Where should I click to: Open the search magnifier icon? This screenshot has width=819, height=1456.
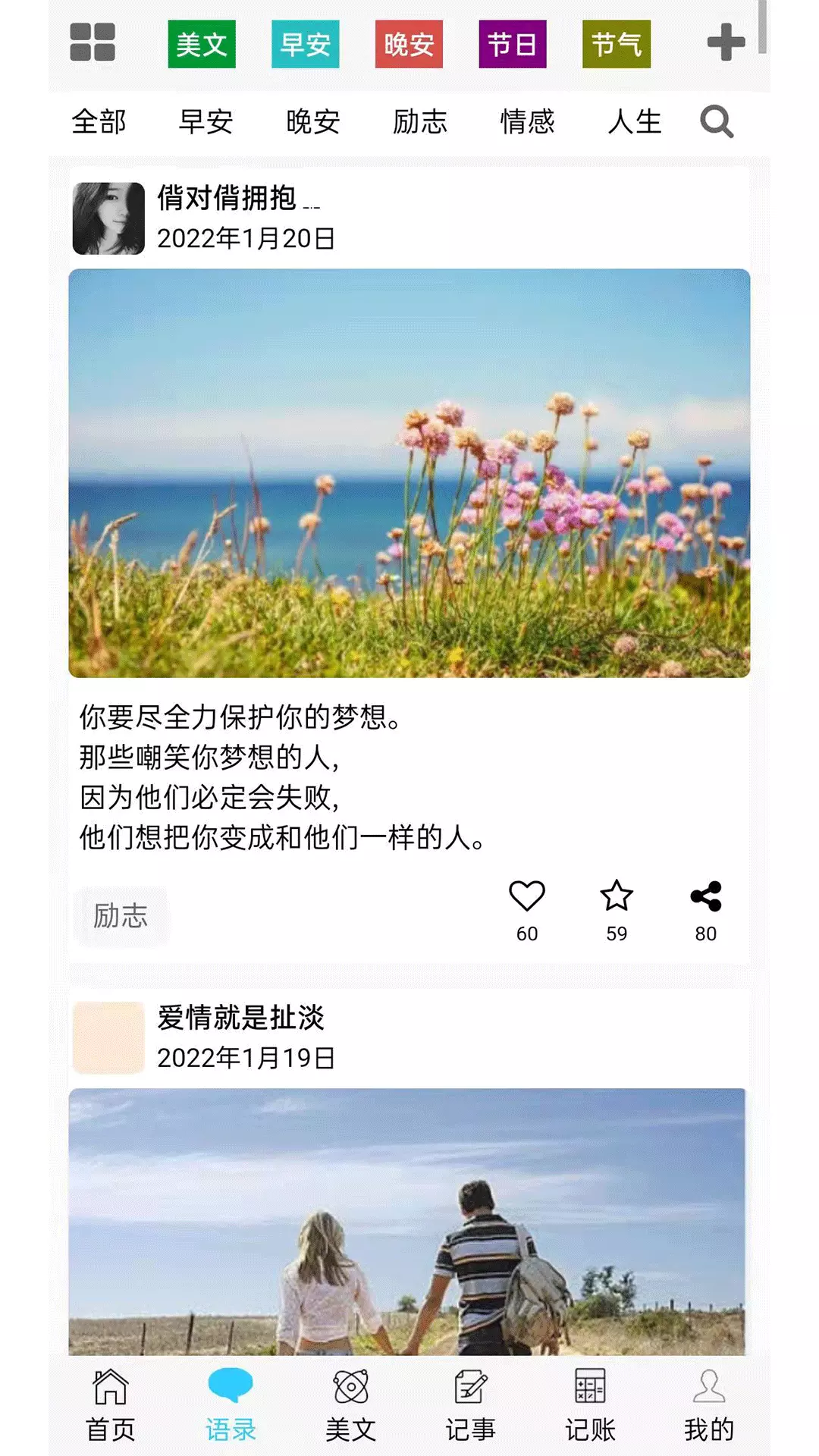(x=717, y=122)
